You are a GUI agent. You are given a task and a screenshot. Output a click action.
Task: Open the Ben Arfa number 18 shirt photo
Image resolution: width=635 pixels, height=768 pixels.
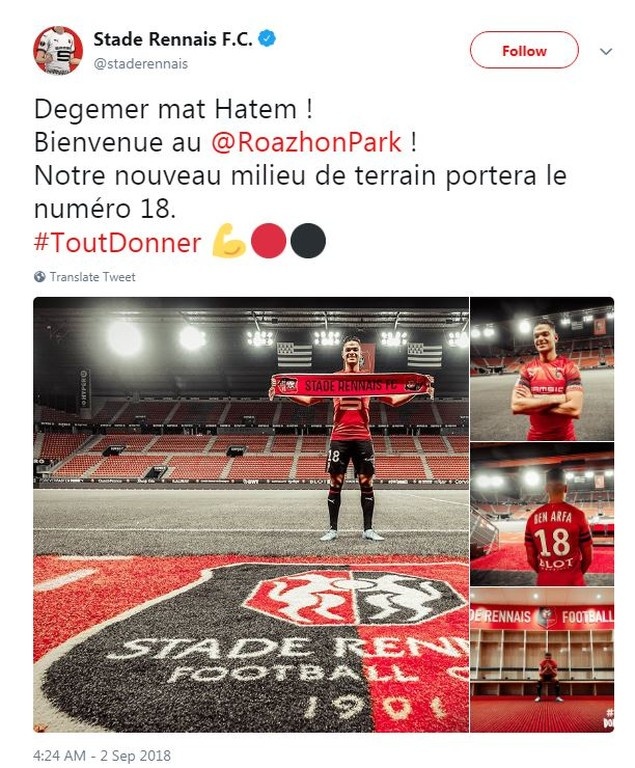[542, 515]
